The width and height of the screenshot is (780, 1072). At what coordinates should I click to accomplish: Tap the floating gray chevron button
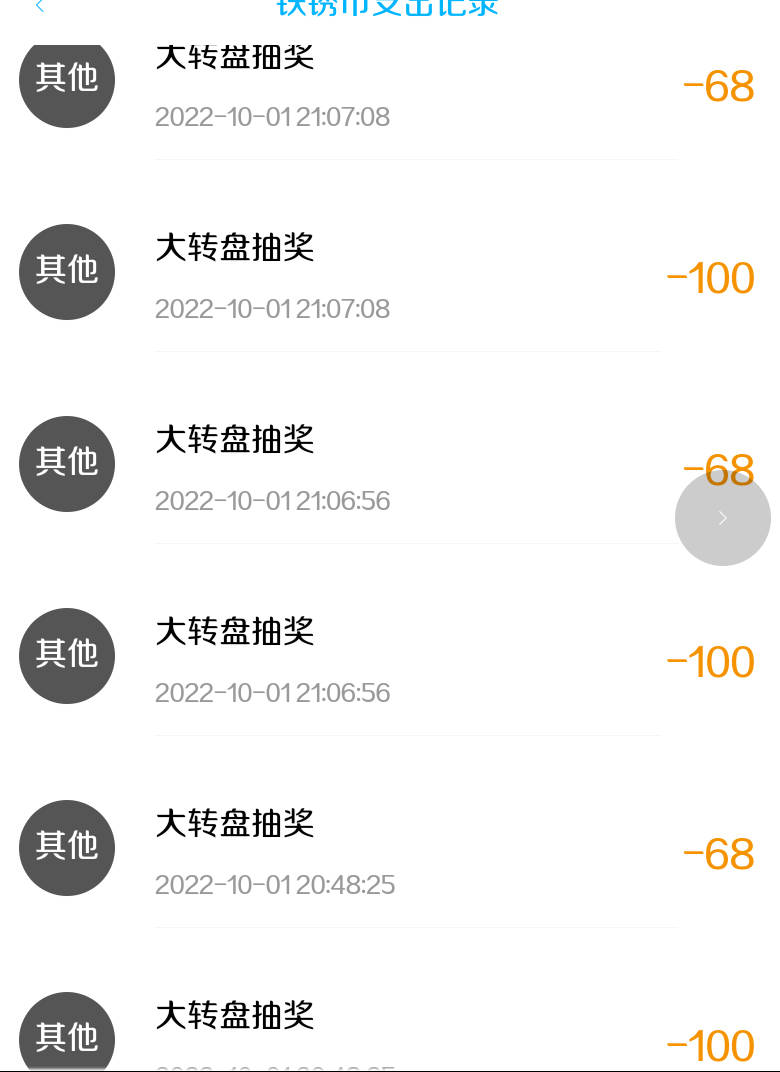click(722, 517)
